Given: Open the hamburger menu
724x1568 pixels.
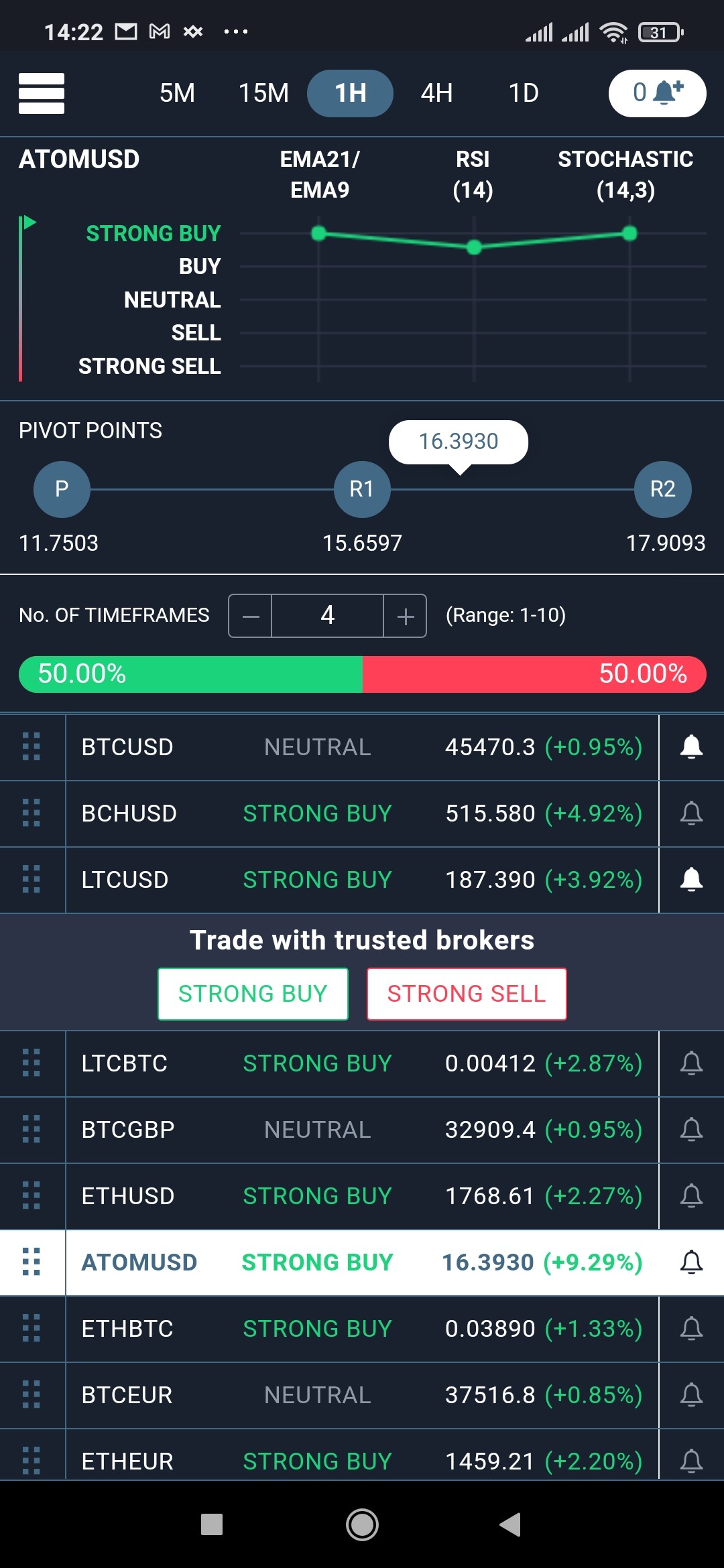Looking at the screenshot, I should pos(42,93).
